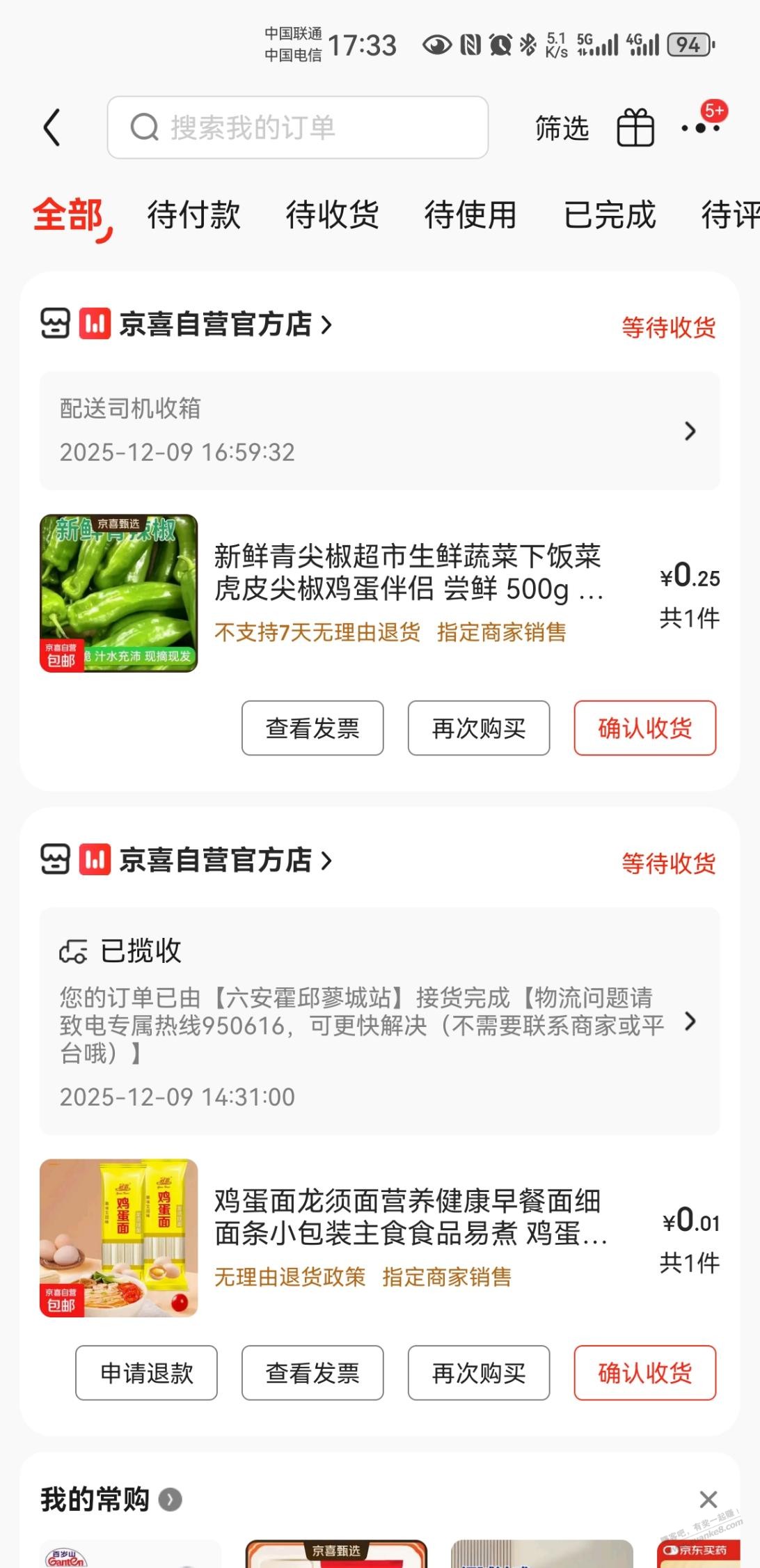Go back using the top-left arrow
This screenshot has width=760, height=1568.
(x=53, y=127)
